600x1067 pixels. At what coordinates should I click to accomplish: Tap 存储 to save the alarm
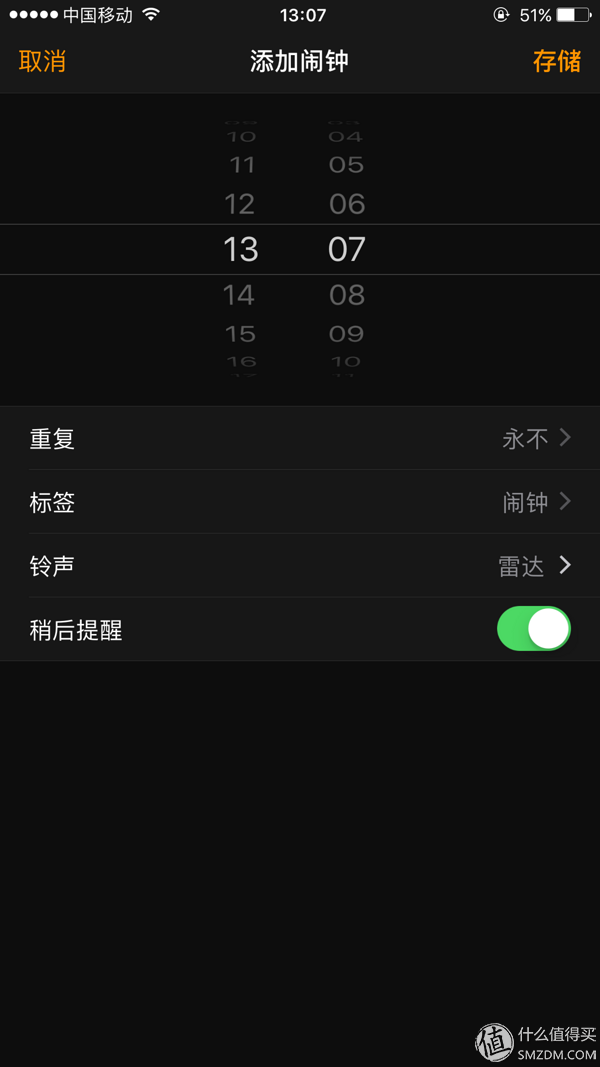click(556, 61)
